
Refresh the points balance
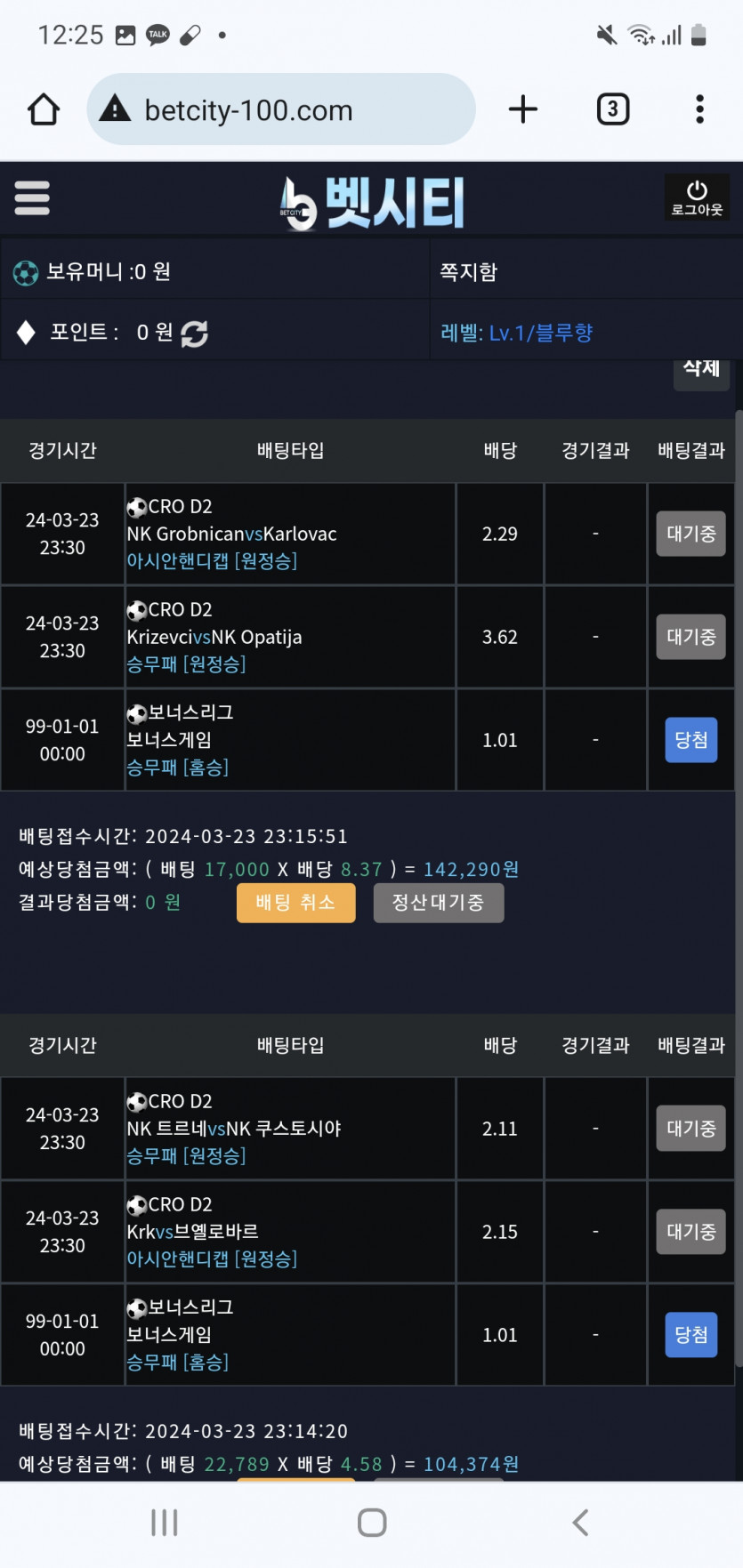click(x=194, y=334)
